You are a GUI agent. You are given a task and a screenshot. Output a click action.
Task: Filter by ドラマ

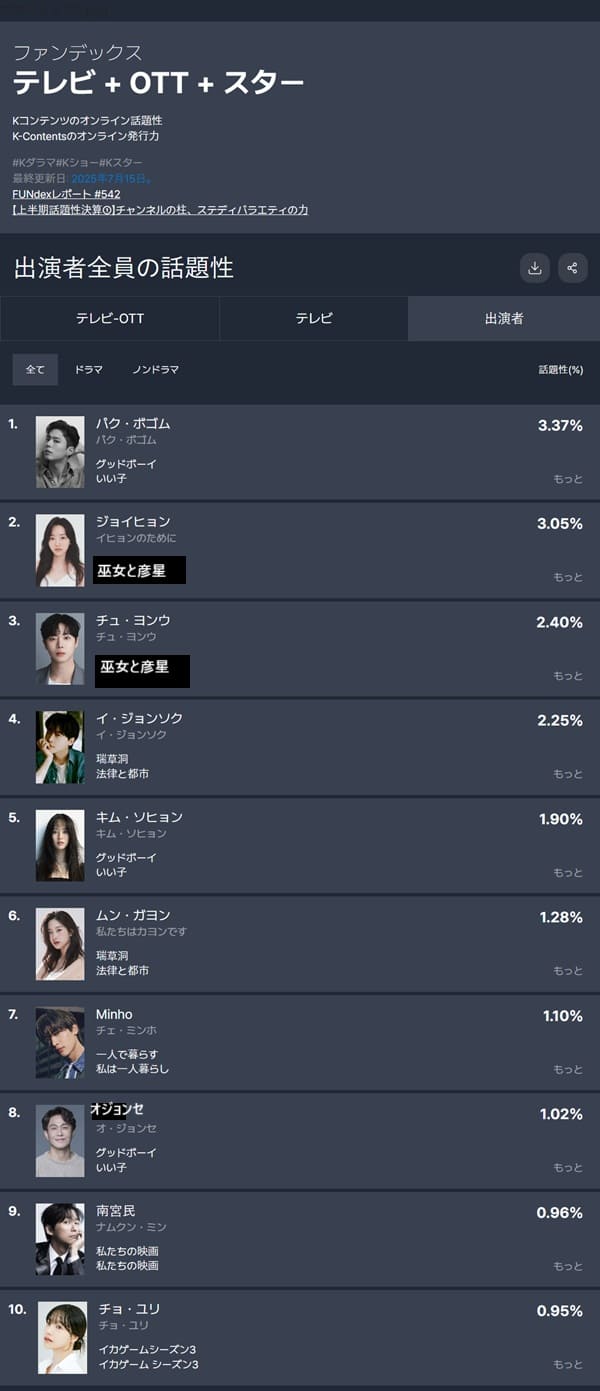88,370
